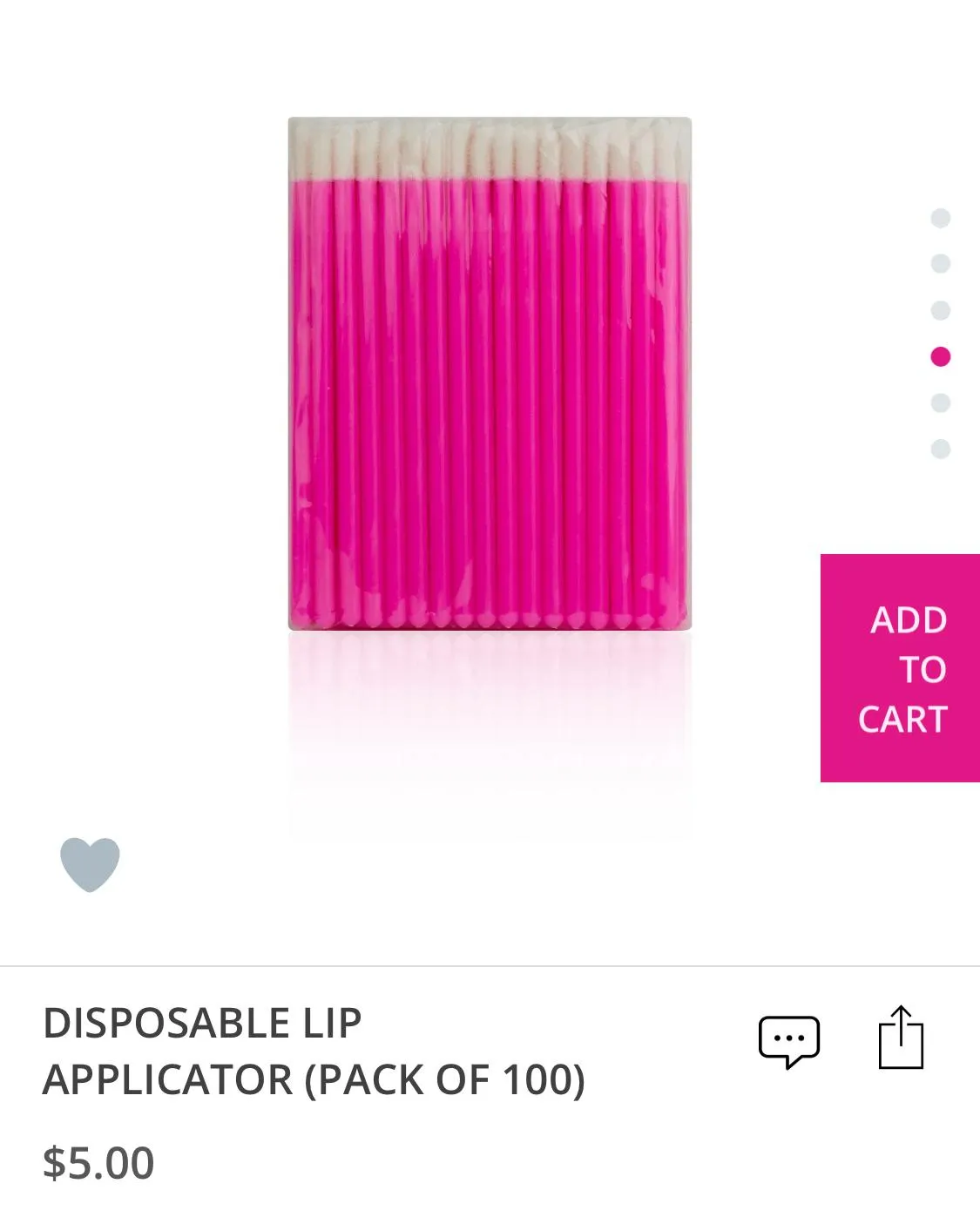The height and width of the screenshot is (1224, 980).
Task: Add the lip applicator to cart
Action: (900, 668)
